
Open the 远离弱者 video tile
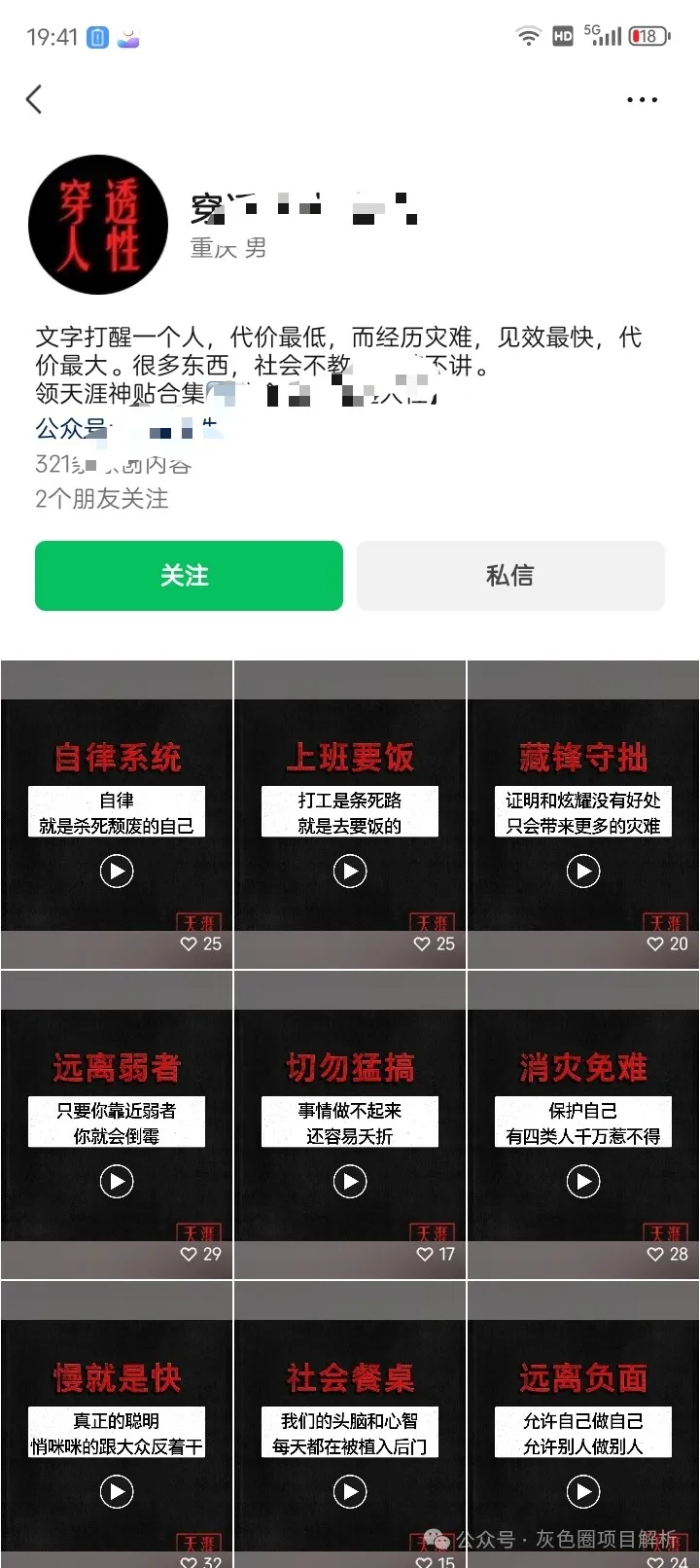pos(117,1181)
